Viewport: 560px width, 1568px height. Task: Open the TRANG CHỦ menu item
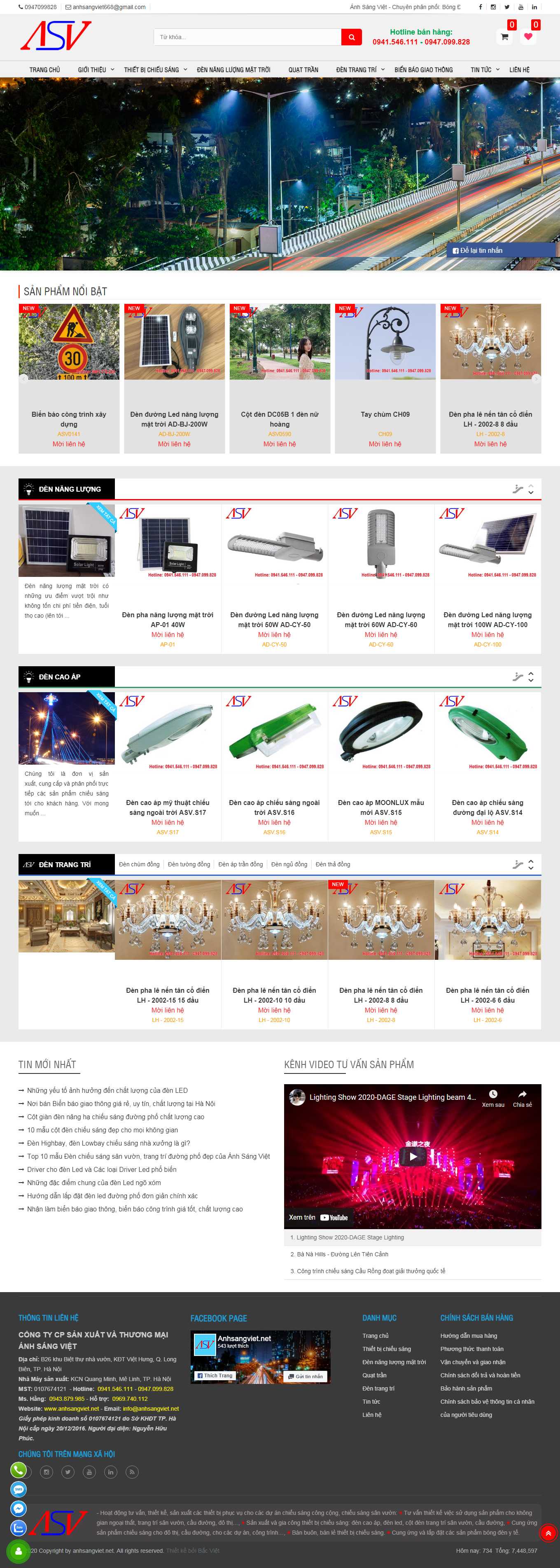(44, 70)
